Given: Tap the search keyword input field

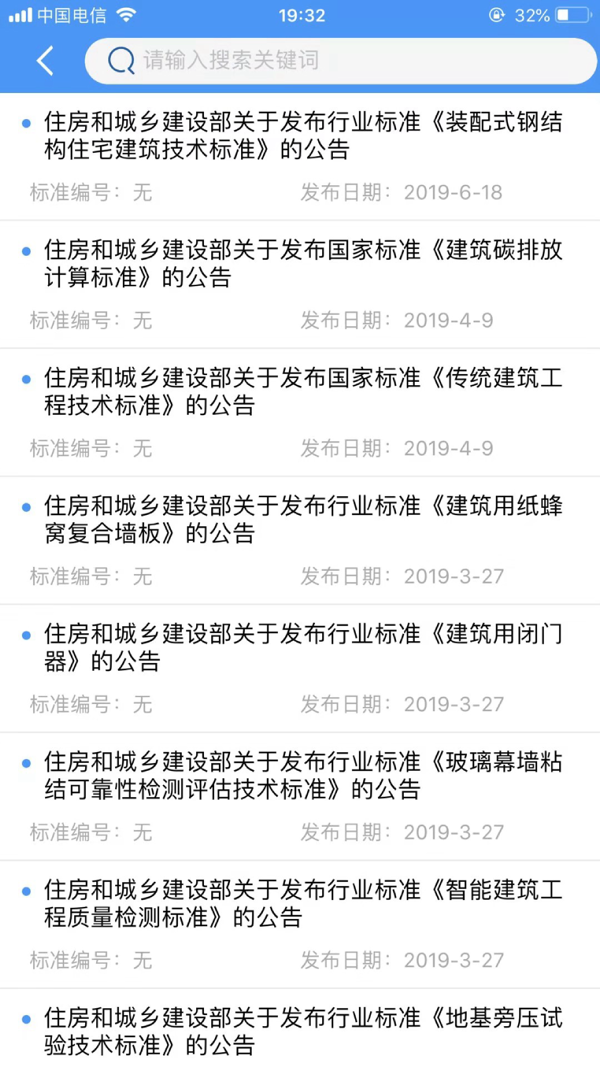Looking at the screenshot, I should point(340,61).
